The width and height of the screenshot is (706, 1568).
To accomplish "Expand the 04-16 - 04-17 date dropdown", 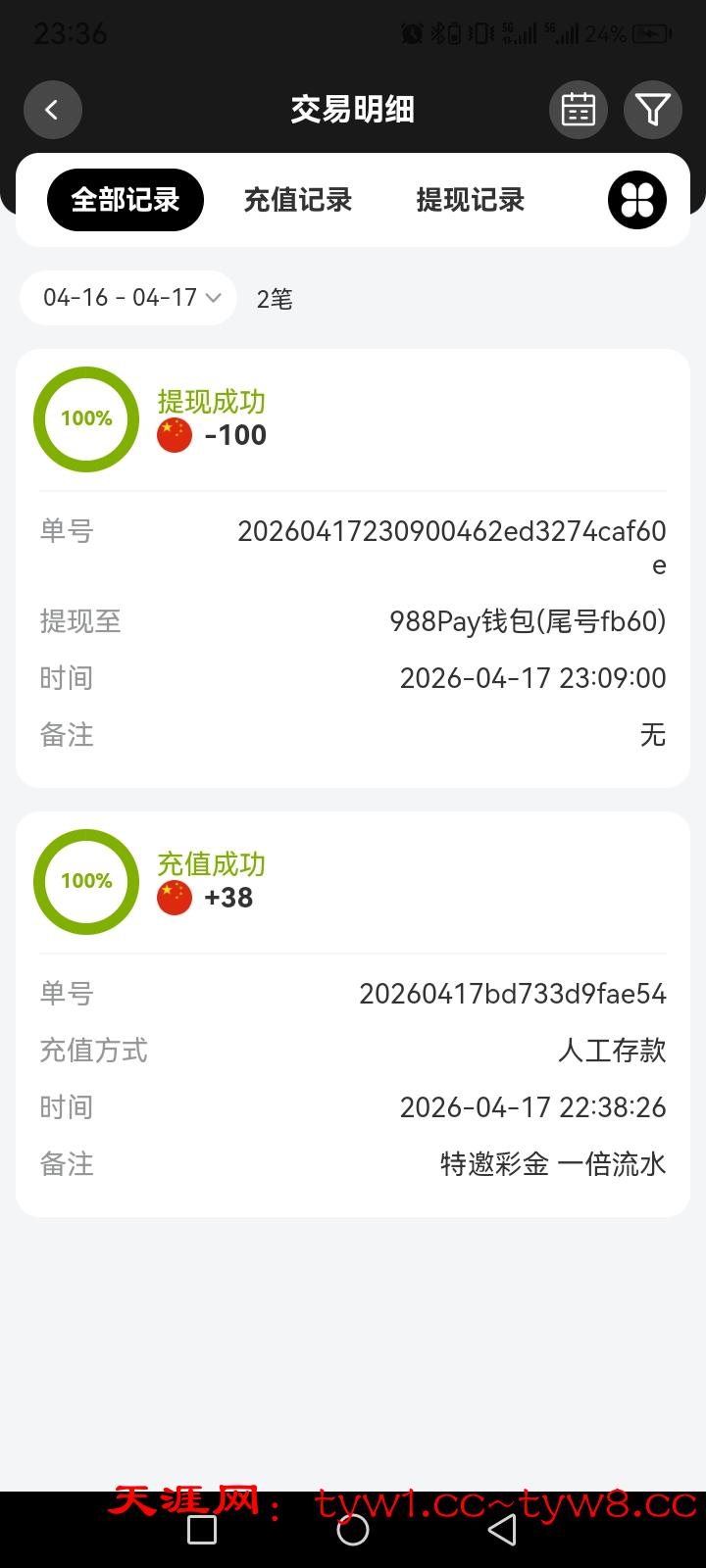I will click(128, 298).
